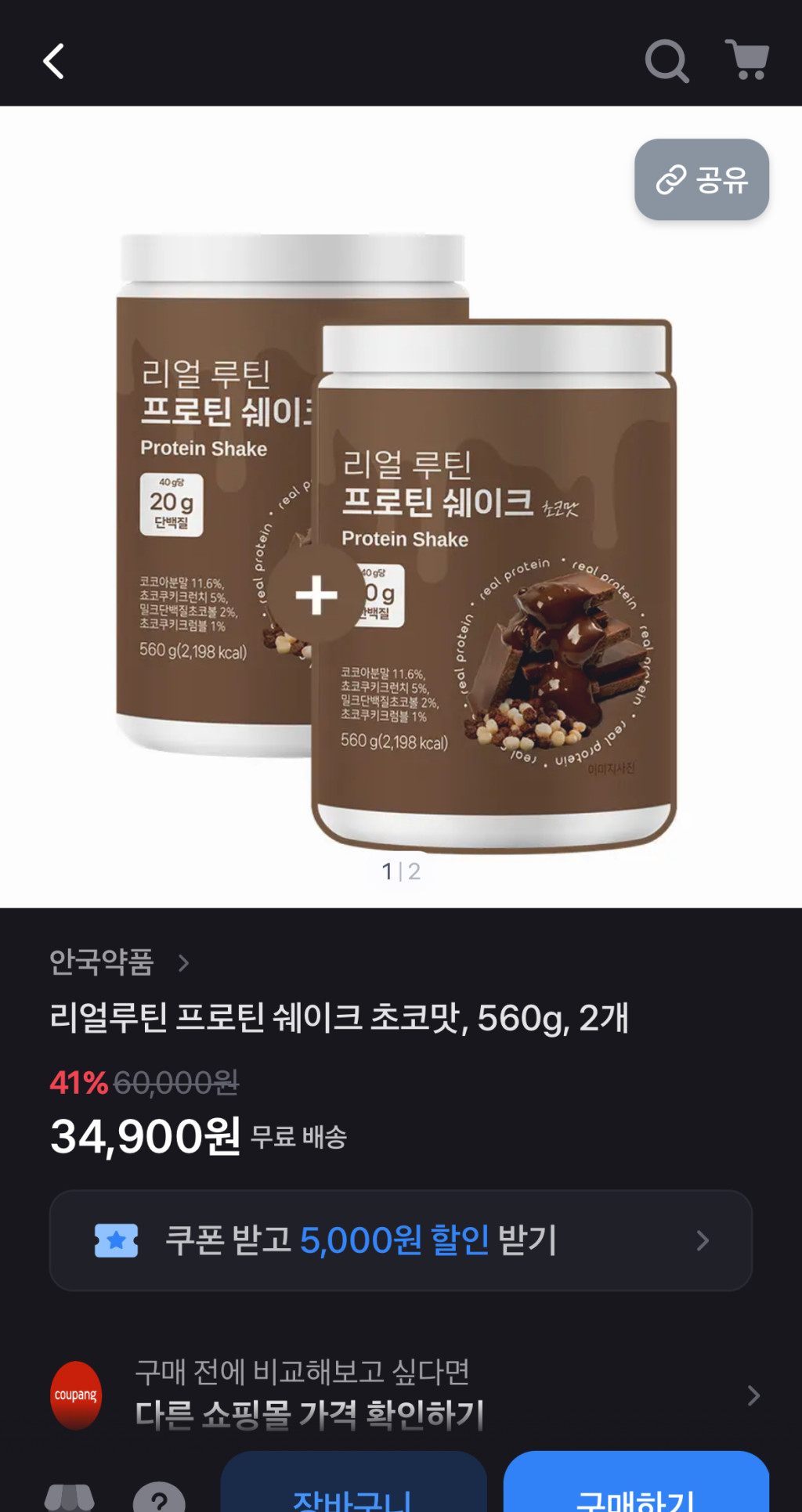Open the question mark help icon
The width and height of the screenshot is (802, 1512).
(159, 1499)
